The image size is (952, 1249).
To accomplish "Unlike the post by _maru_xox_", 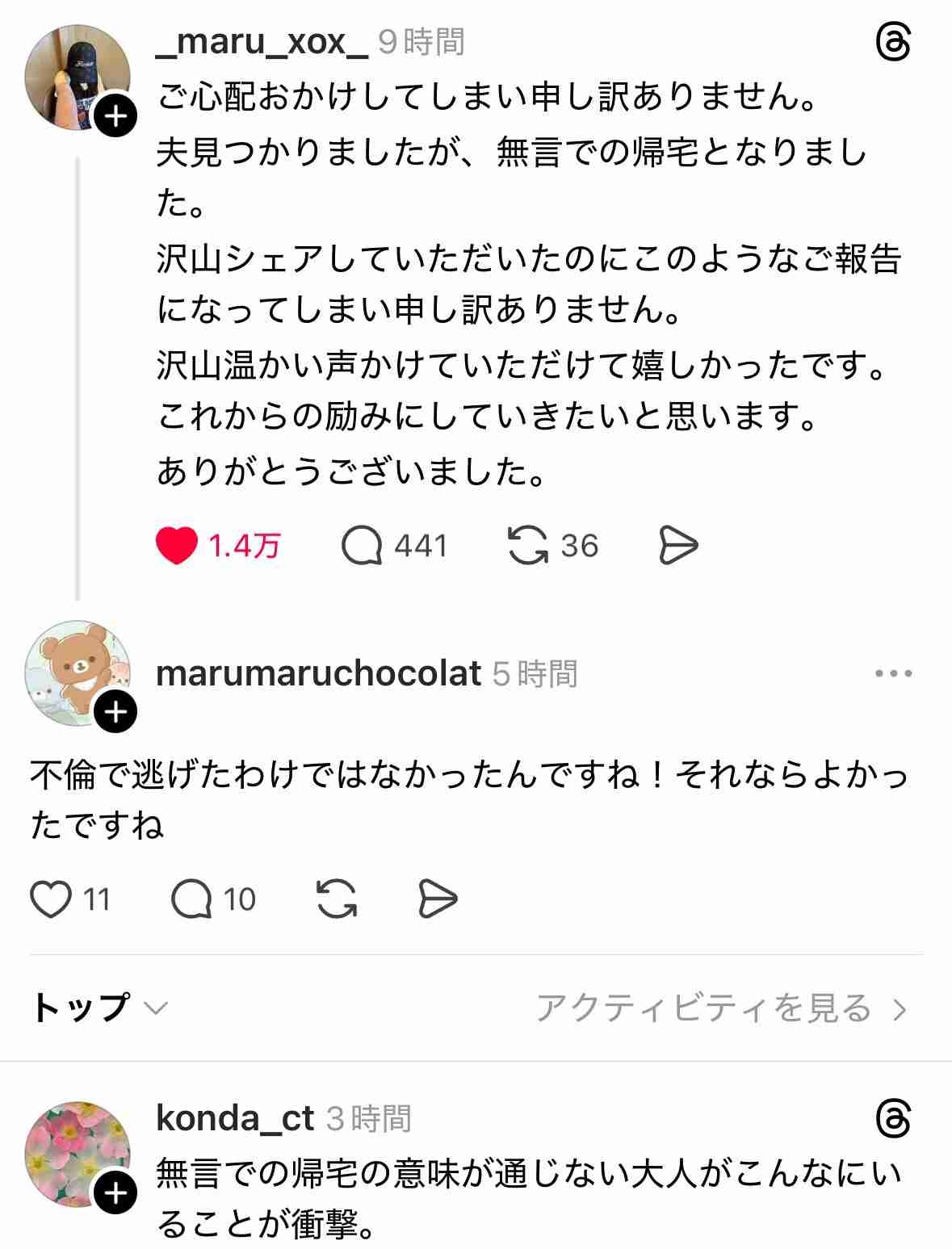I will (177, 546).
